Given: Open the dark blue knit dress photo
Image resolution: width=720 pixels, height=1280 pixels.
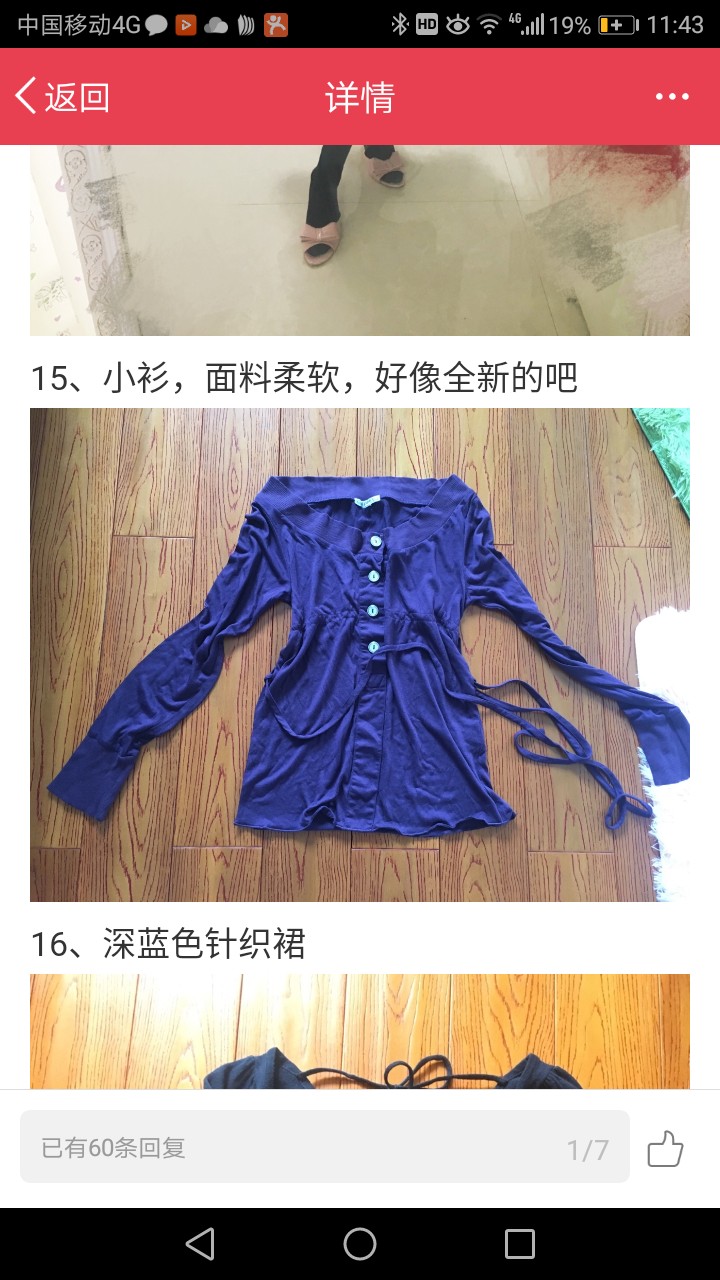Looking at the screenshot, I should [360, 1032].
